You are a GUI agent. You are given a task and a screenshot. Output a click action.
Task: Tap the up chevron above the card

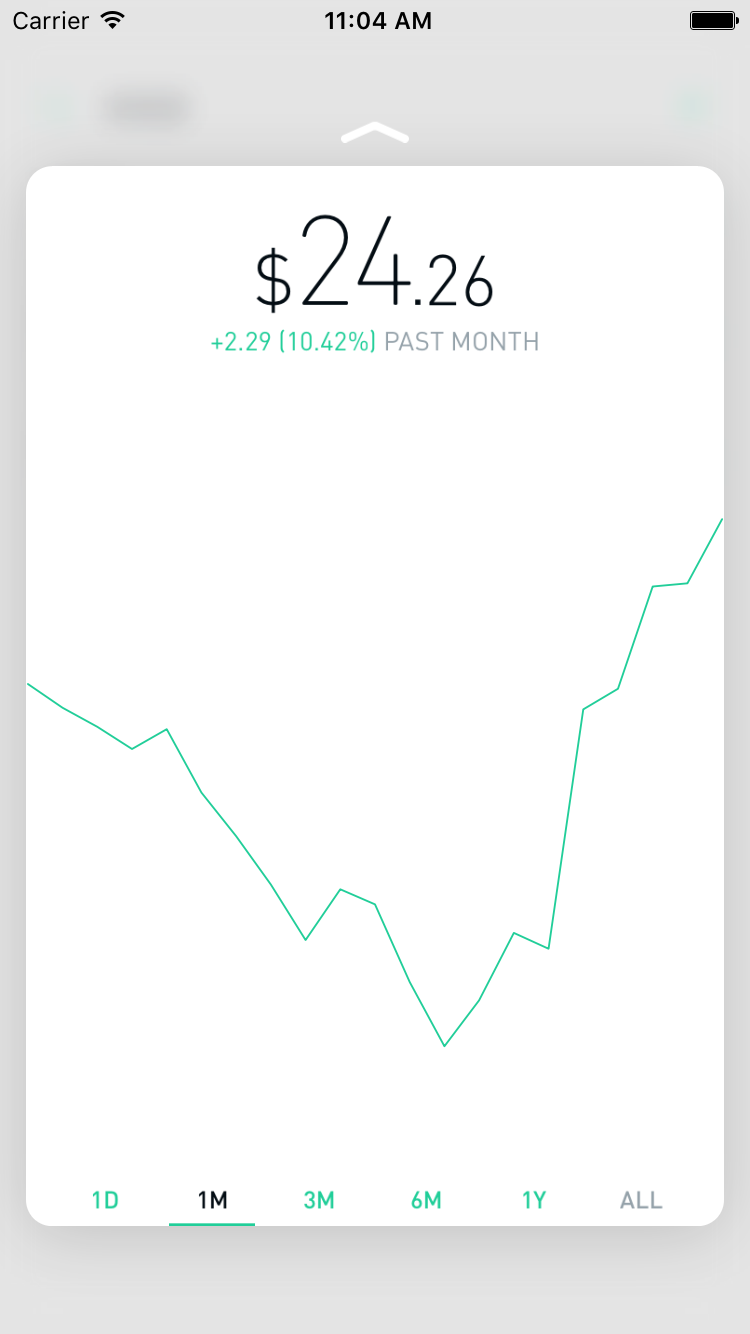coord(375,133)
